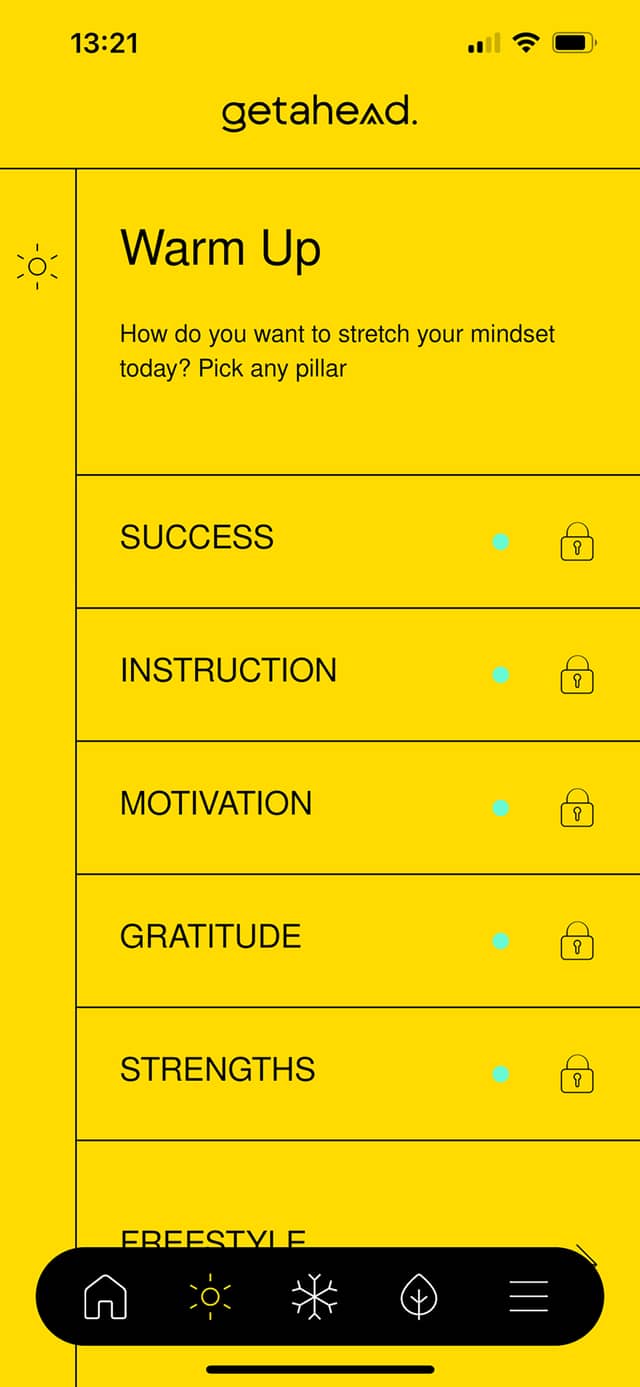Screen dimensions: 640x1387
Task: Switch to the snowflake tab
Action: (x=314, y=1297)
